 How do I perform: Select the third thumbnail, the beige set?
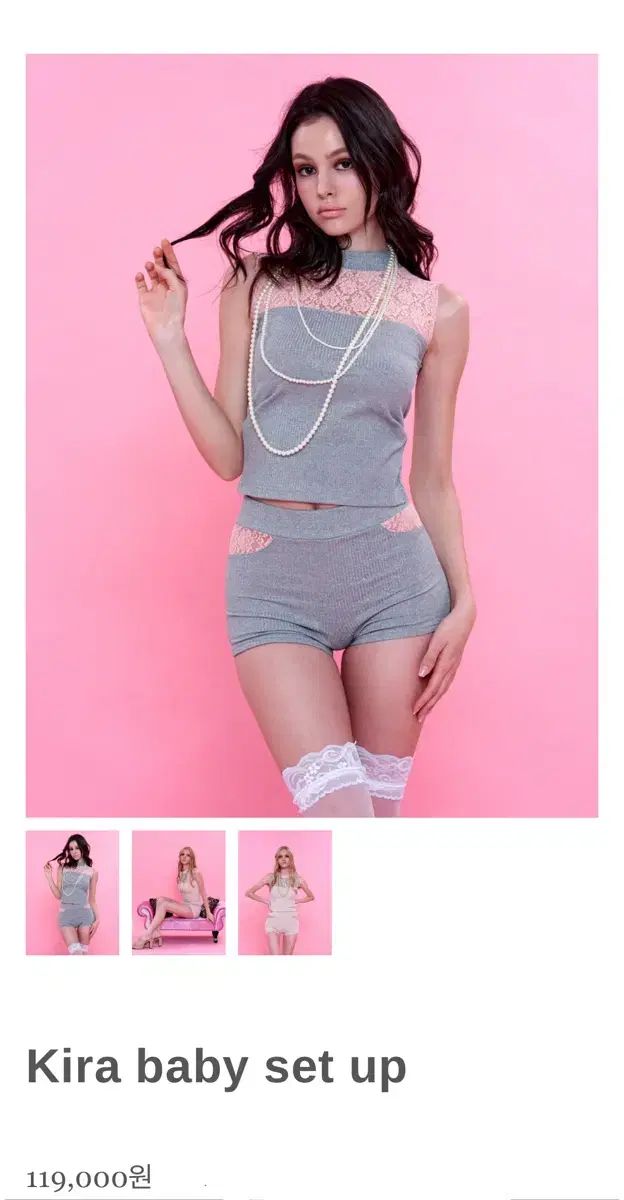tap(284, 892)
